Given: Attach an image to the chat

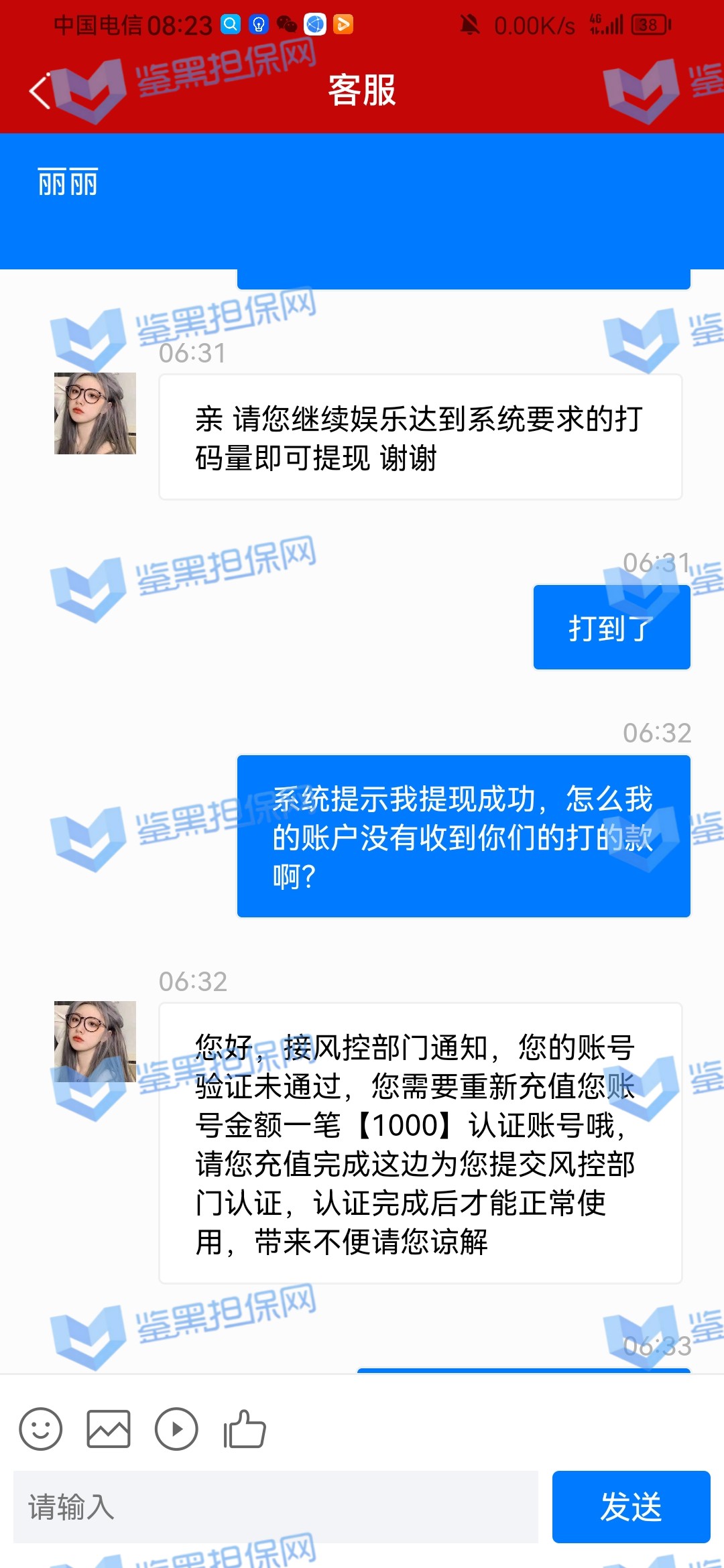Looking at the screenshot, I should click(x=109, y=1429).
